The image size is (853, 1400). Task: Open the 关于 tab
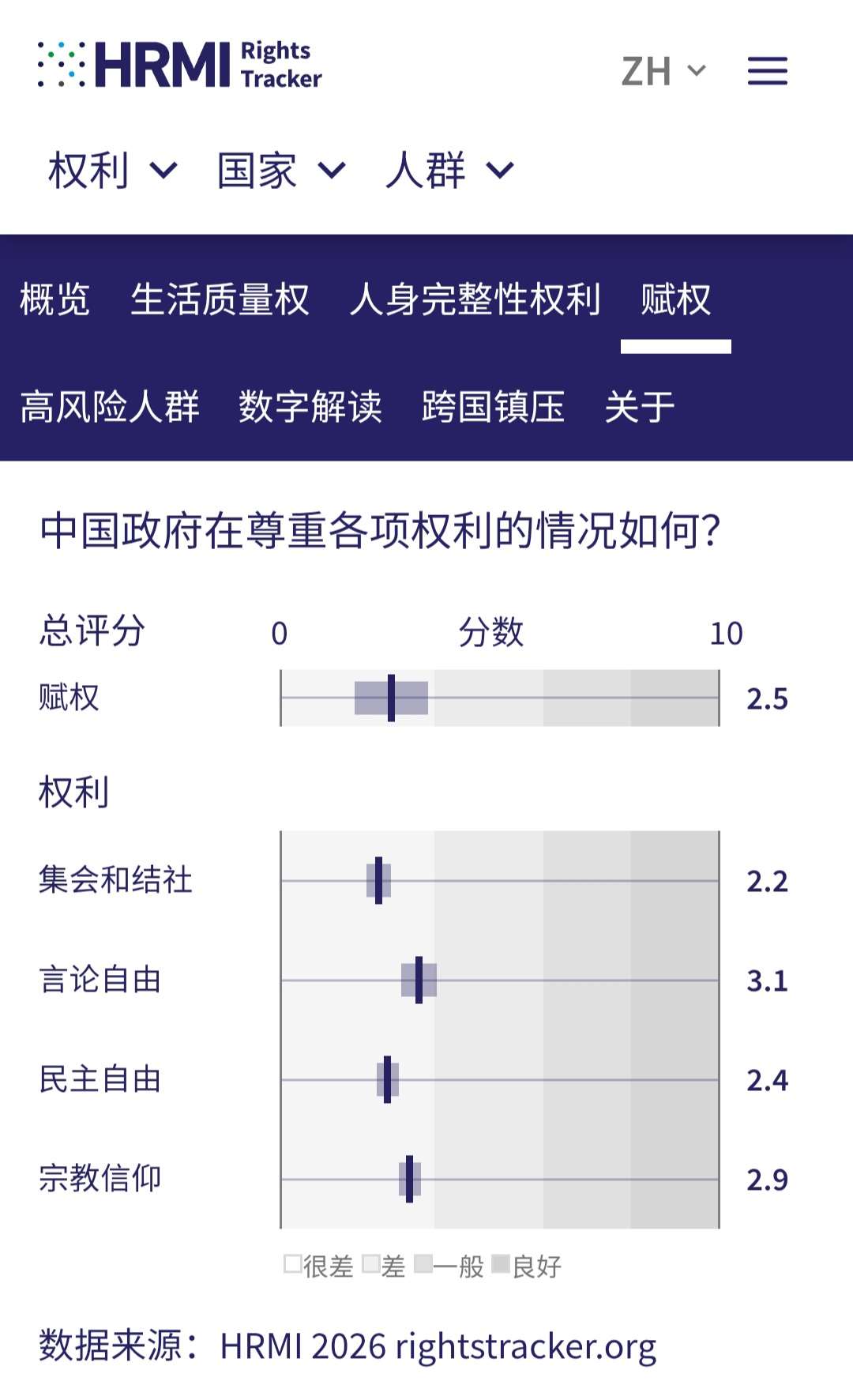(640, 407)
